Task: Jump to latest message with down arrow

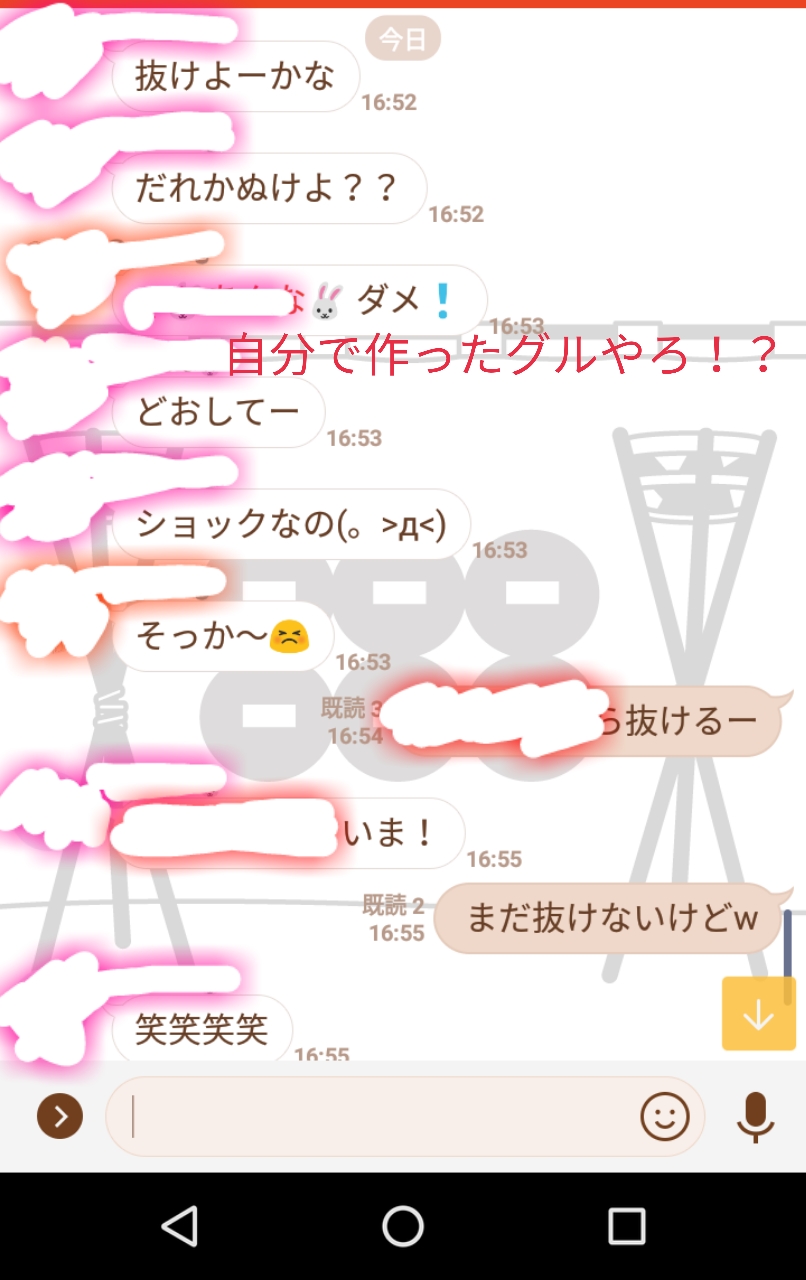Action: (758, 1014)
